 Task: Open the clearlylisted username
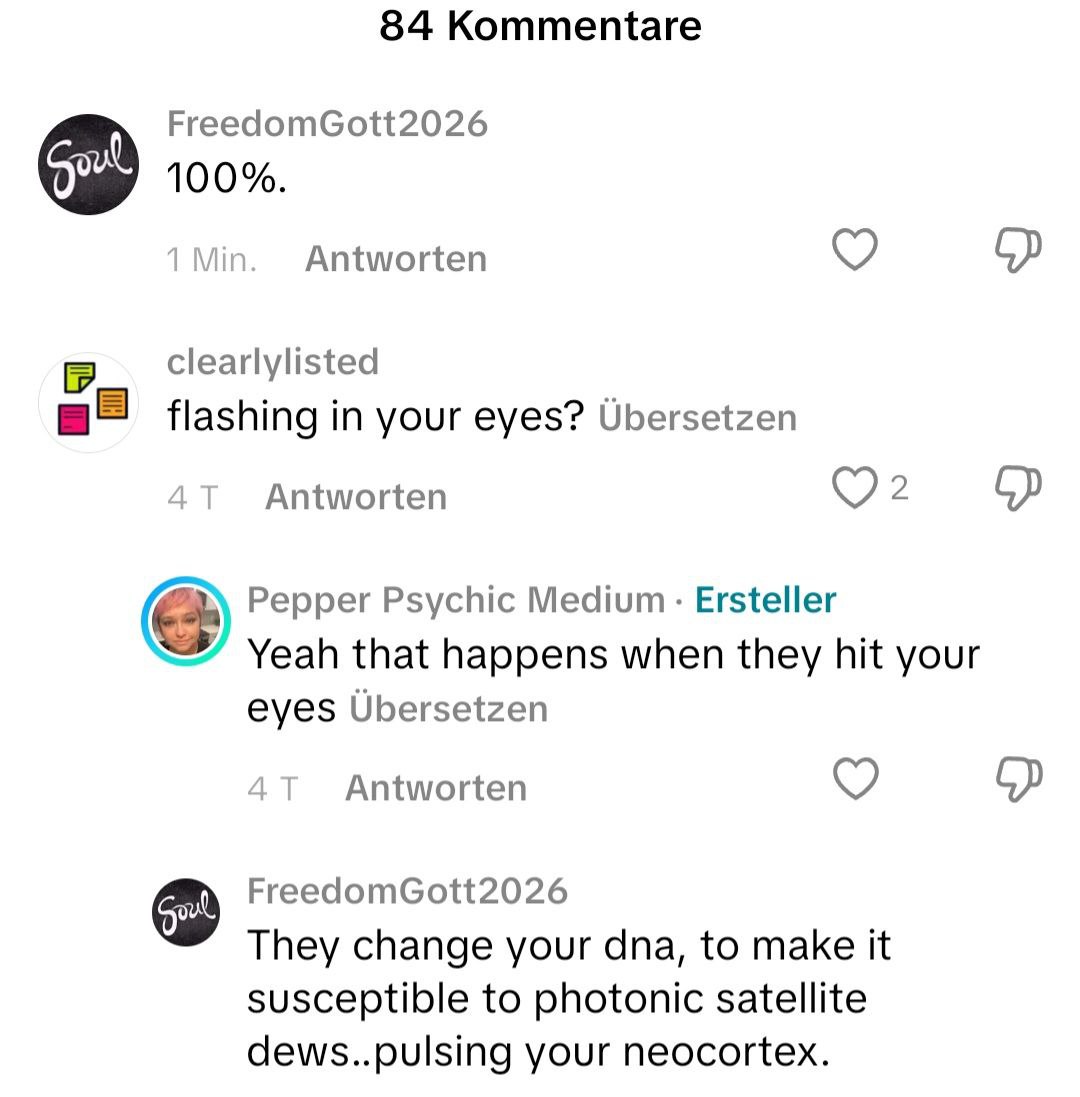tap(273, 361)
